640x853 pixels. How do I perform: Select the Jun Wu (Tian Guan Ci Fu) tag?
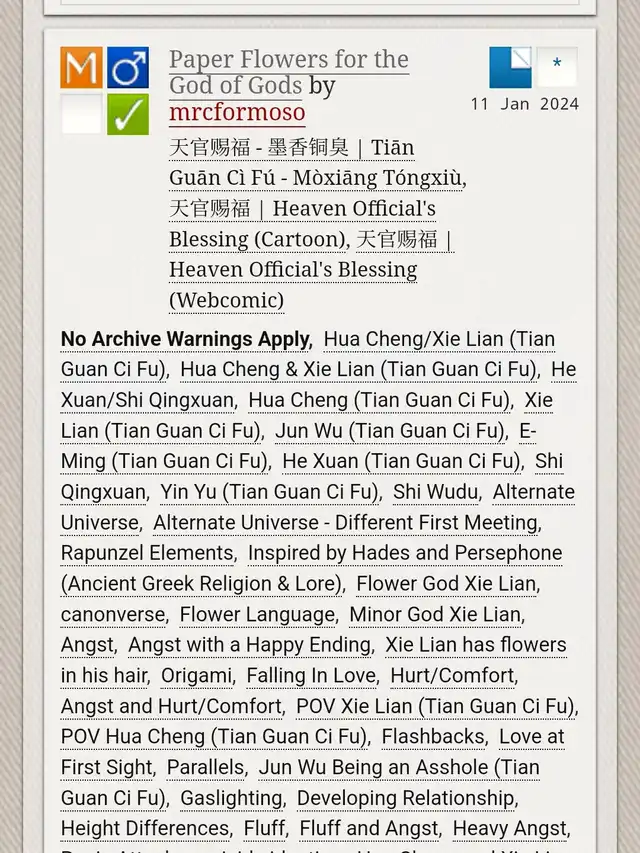(390, 431)
